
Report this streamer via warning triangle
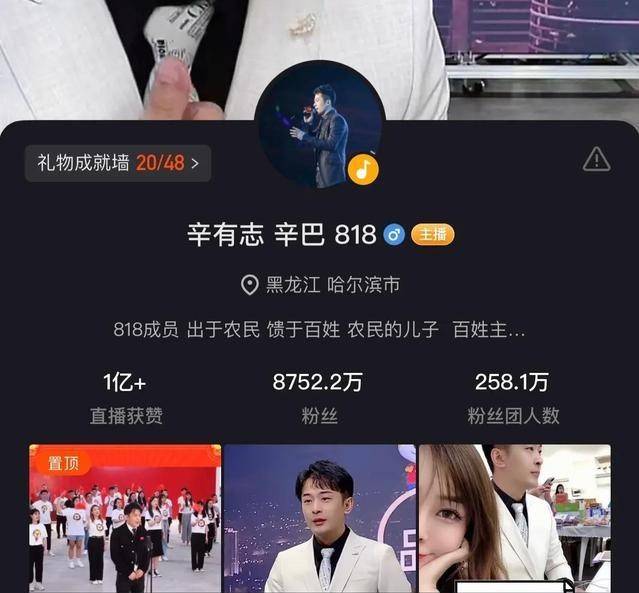[596, 159]
